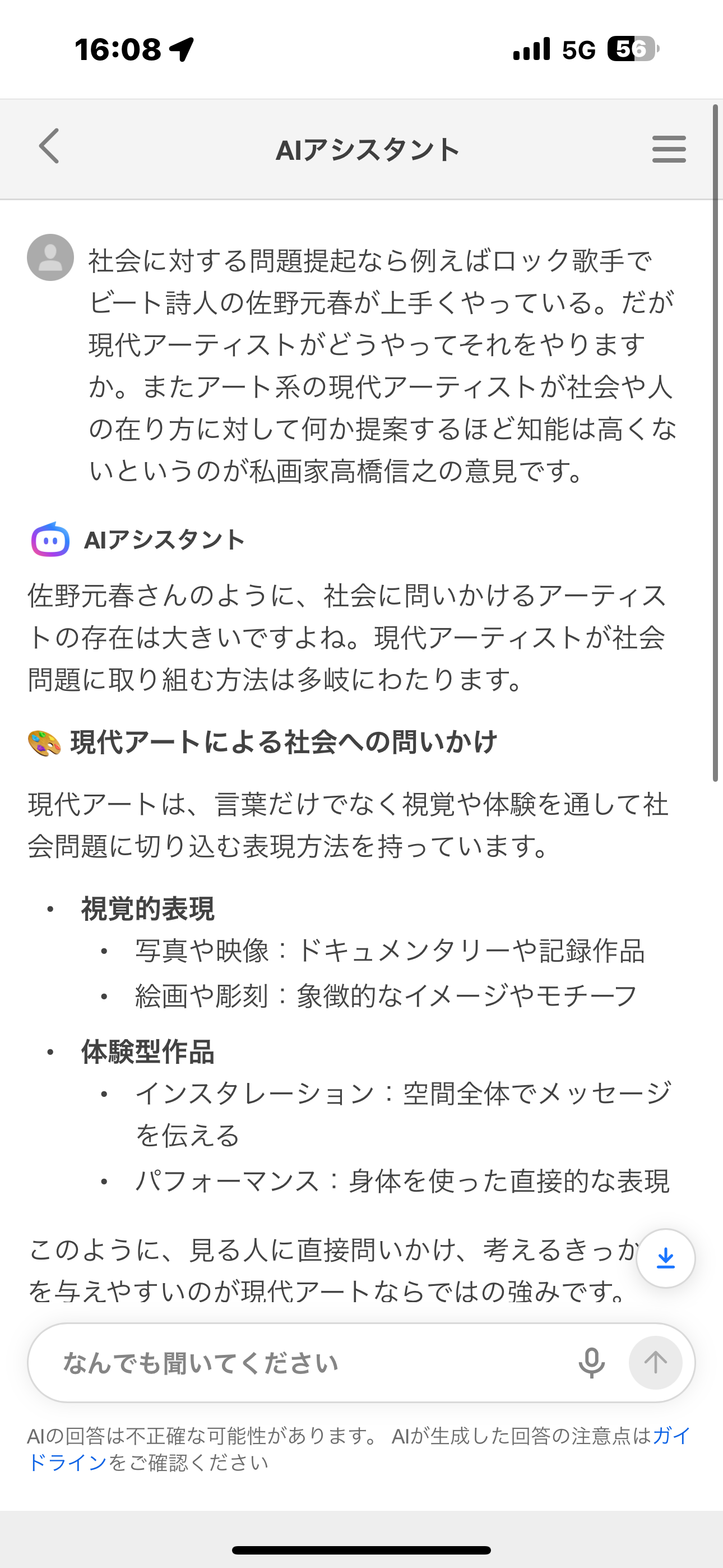Focus the なんでも聞いてください input field
Screen dimensions: 723x1568
point(304,1363)
